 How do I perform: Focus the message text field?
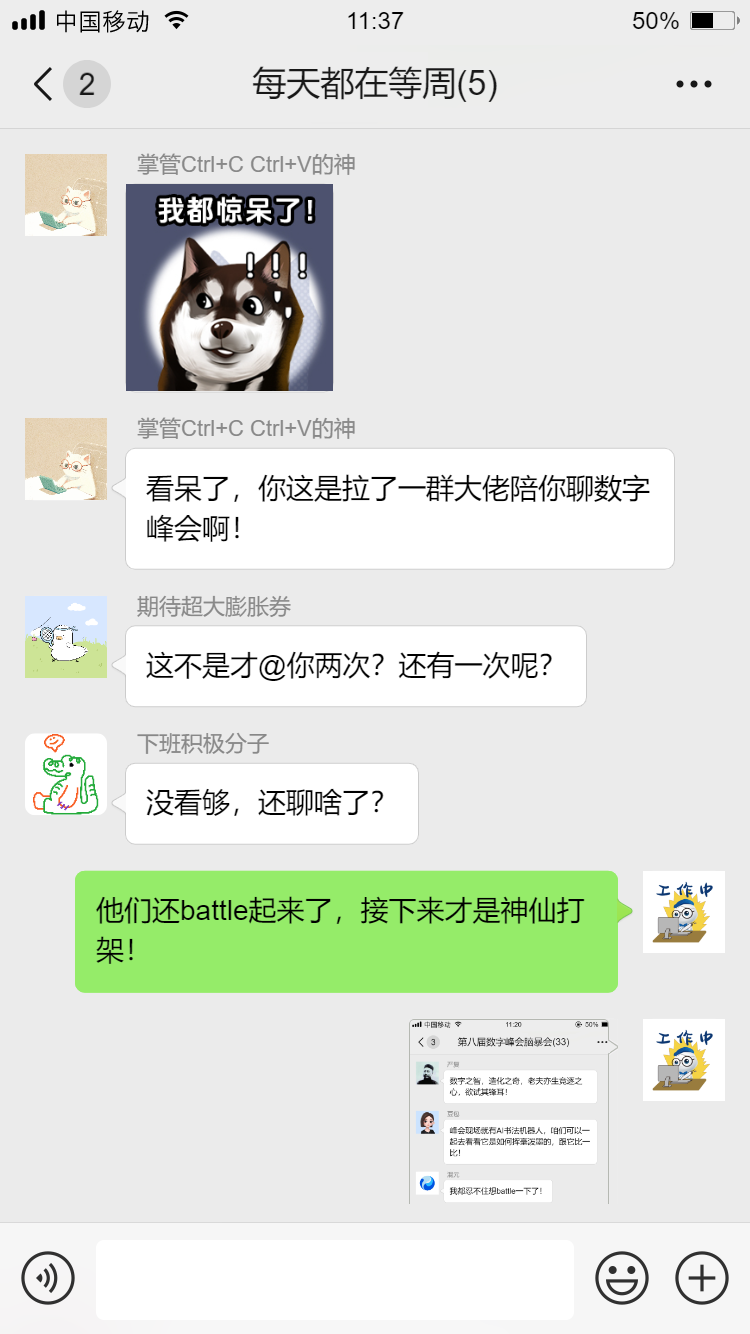click(x=335, y=1279)
